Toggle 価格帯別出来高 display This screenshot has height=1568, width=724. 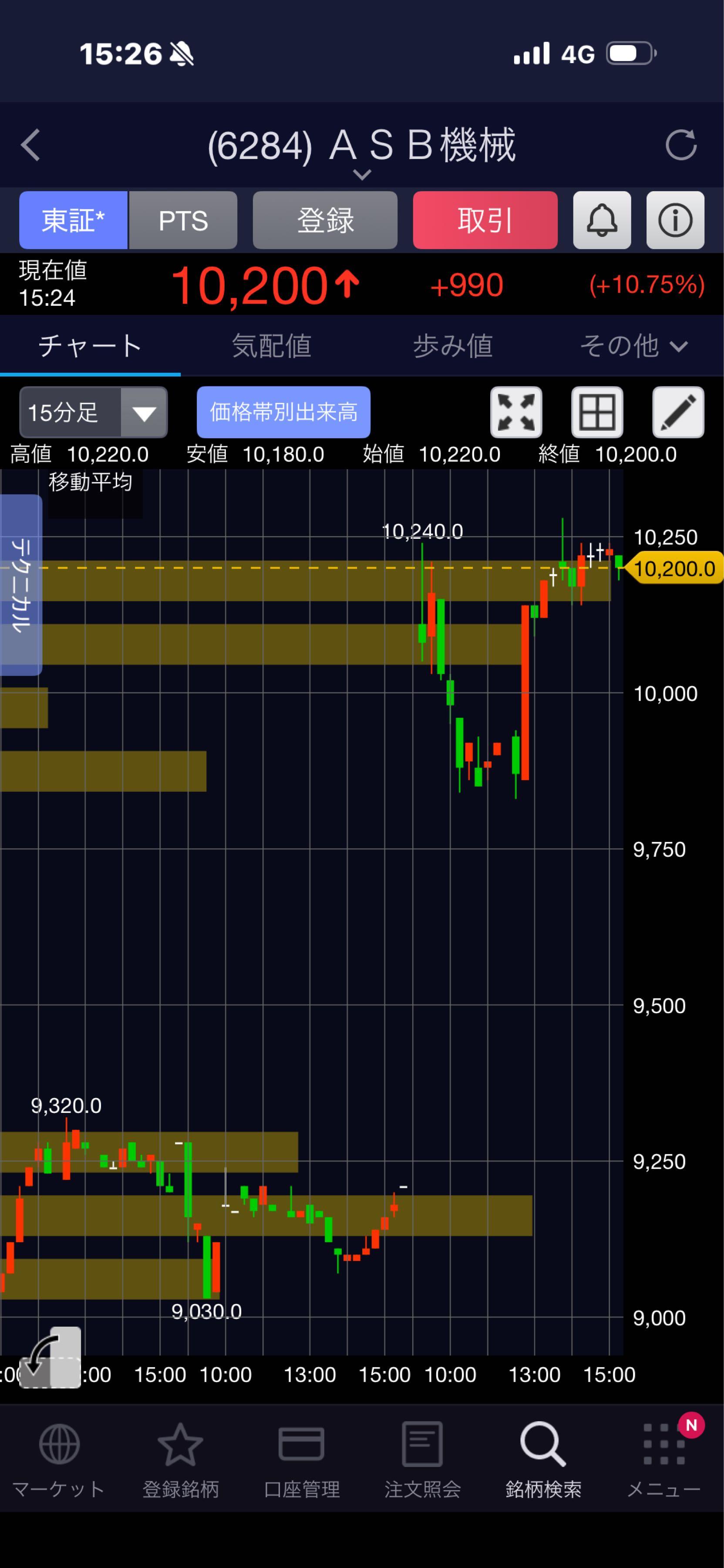tap(283, 413)
